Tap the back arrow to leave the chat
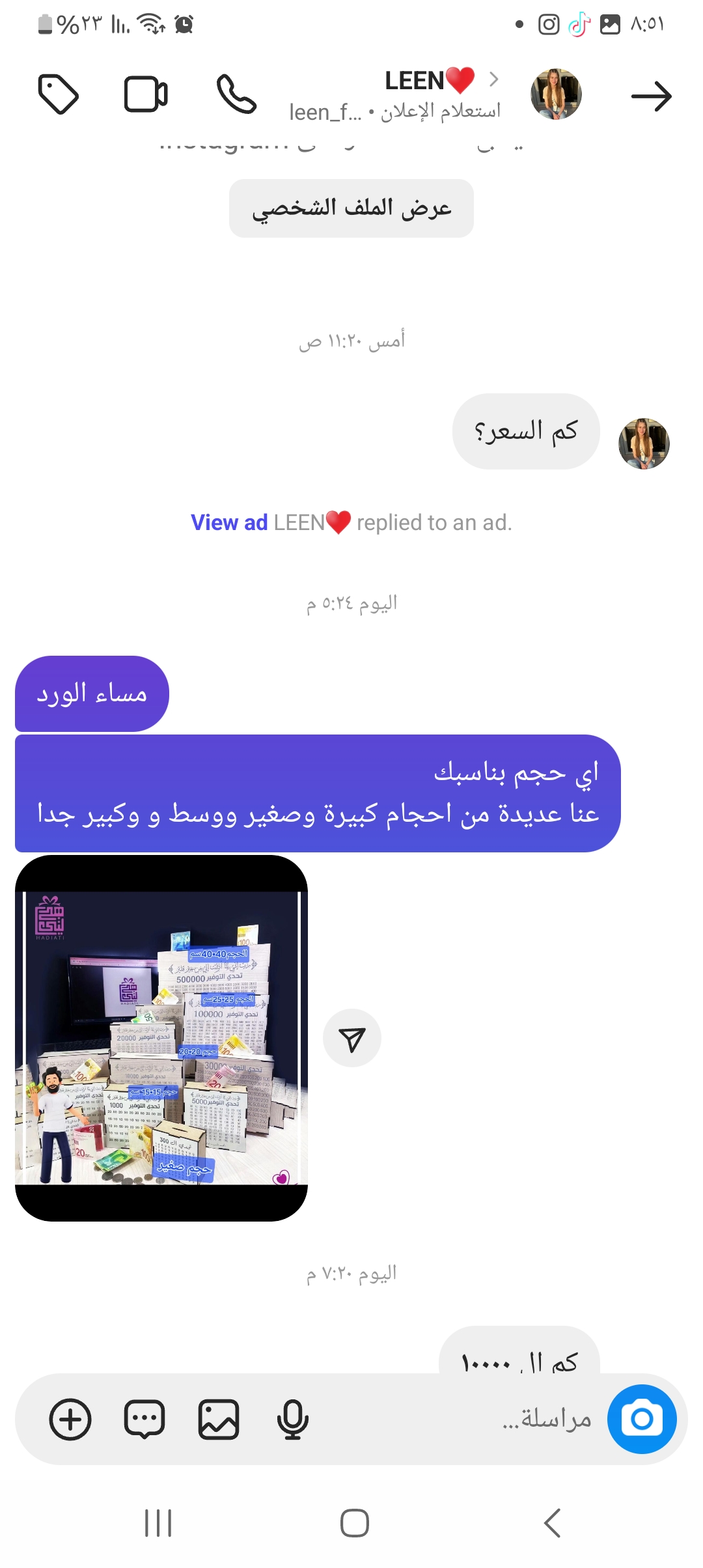The height and width of the screenshot is (1568, 703). [651, 96]
